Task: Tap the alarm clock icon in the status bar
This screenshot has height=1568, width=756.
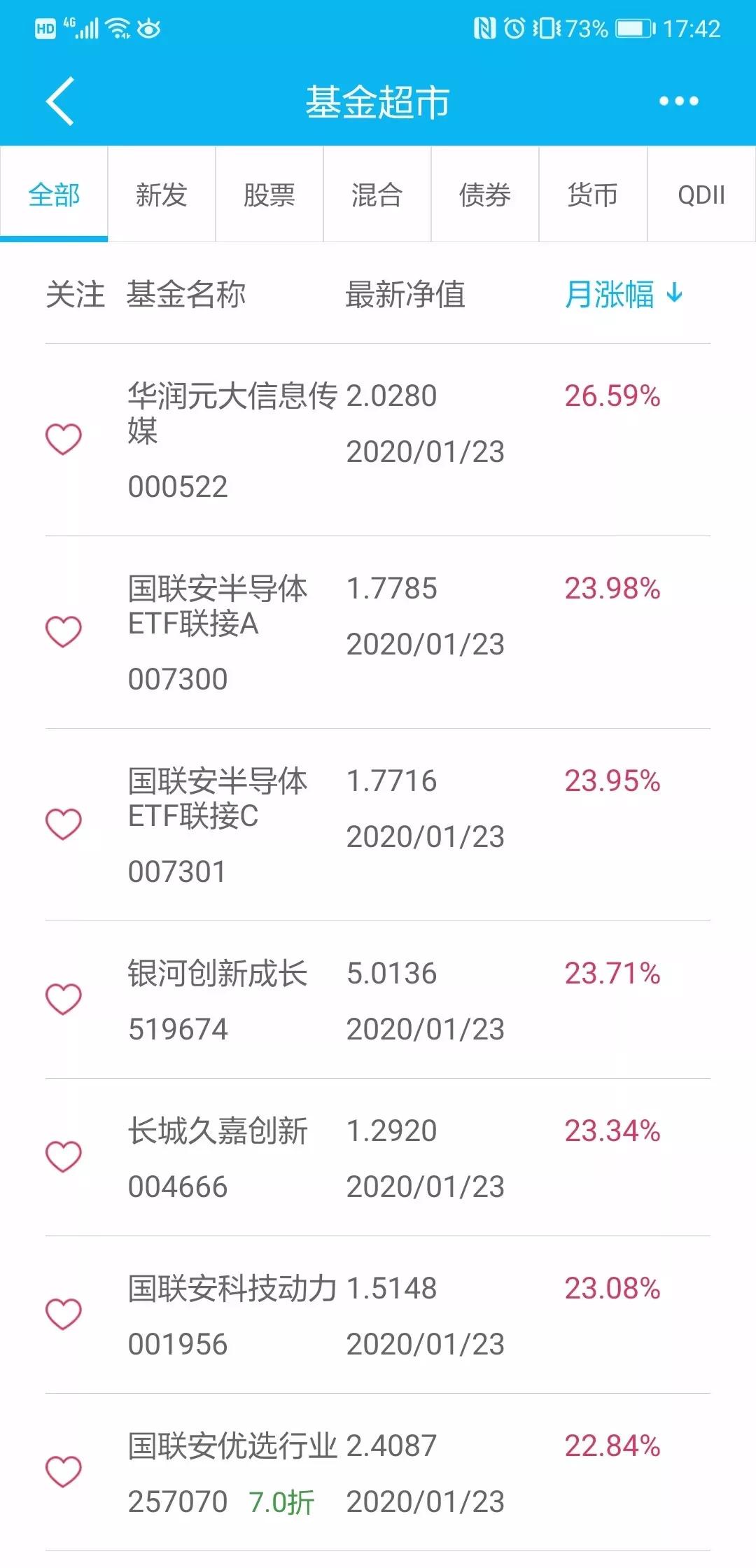Action: click(514, 28)
